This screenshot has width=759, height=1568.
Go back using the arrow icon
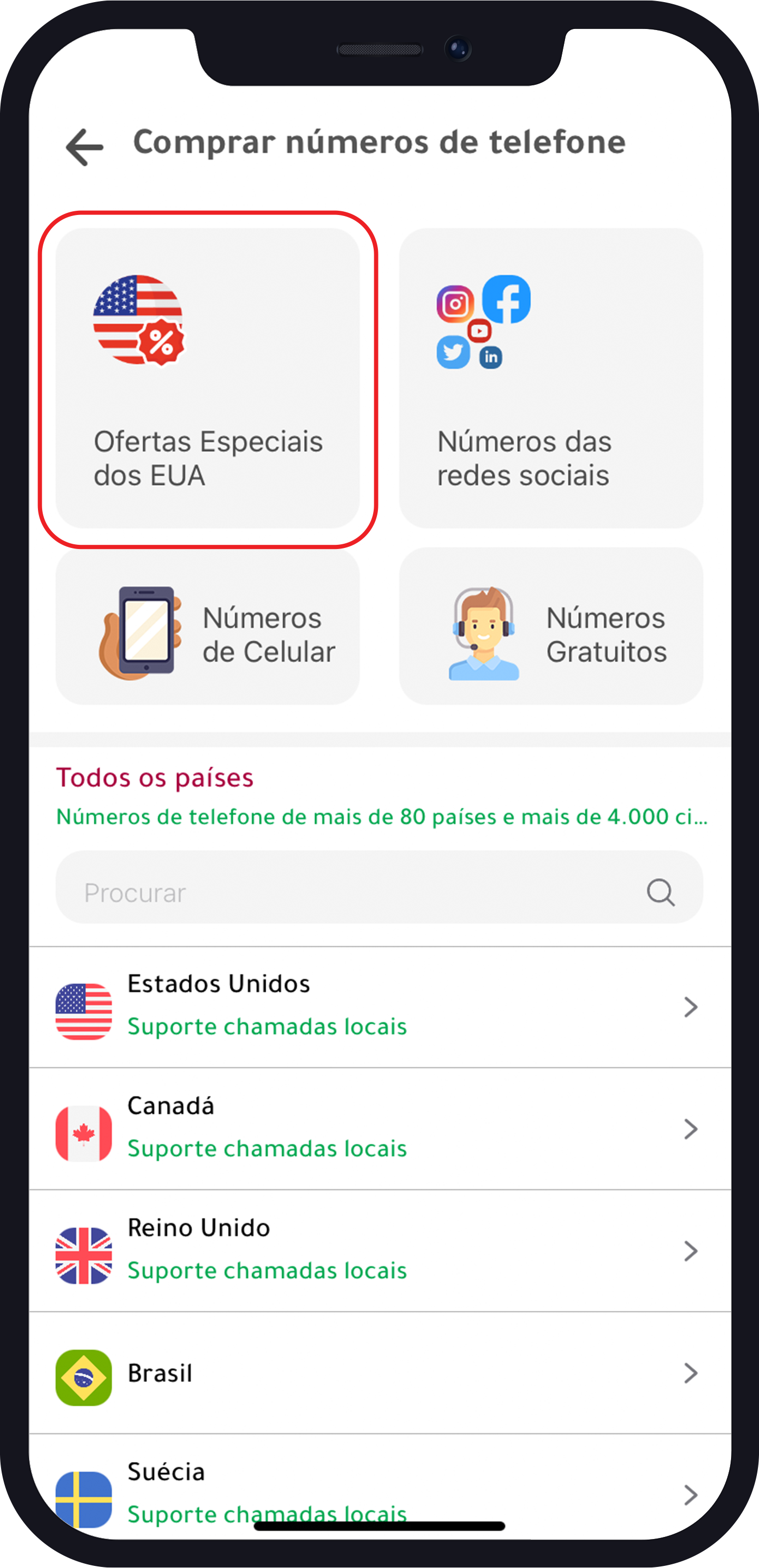tap(84, 146)
